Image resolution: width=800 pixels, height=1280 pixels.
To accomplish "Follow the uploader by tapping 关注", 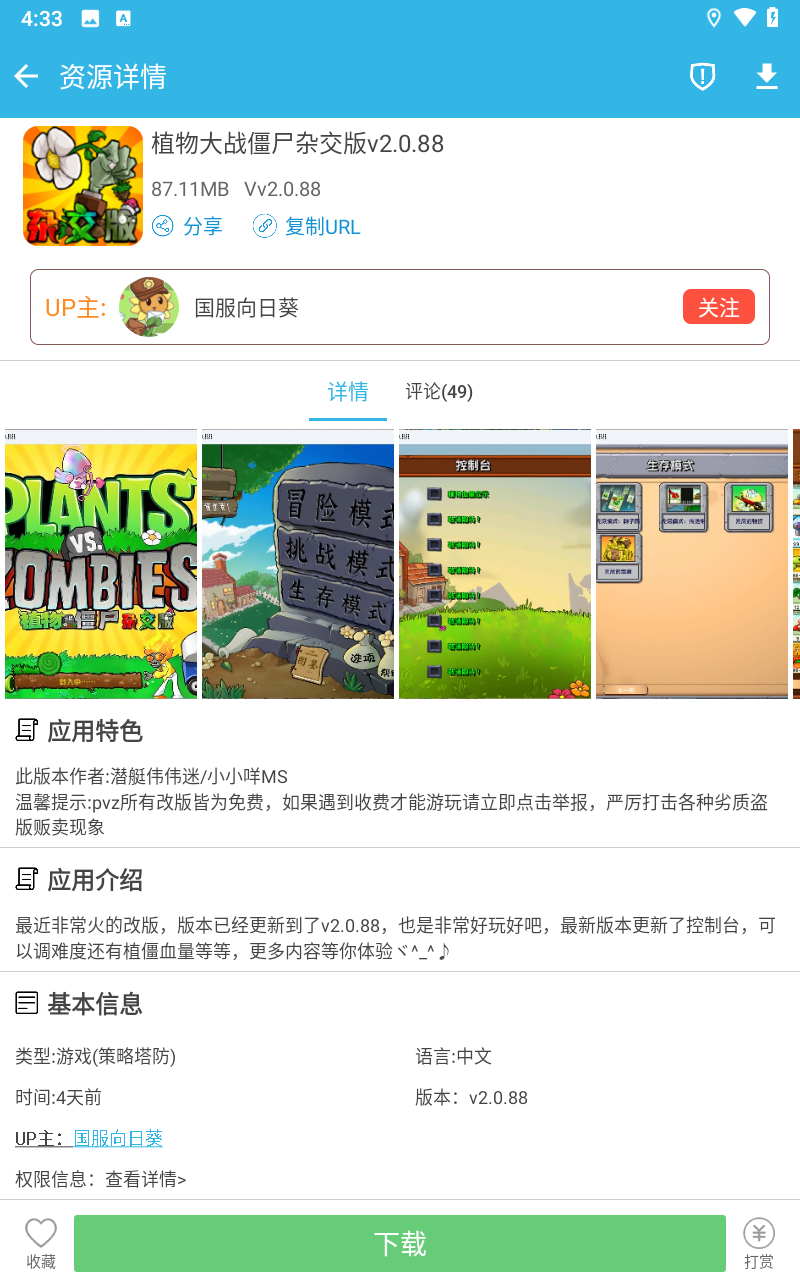I will pyautogui.click(x=718, y=307).
